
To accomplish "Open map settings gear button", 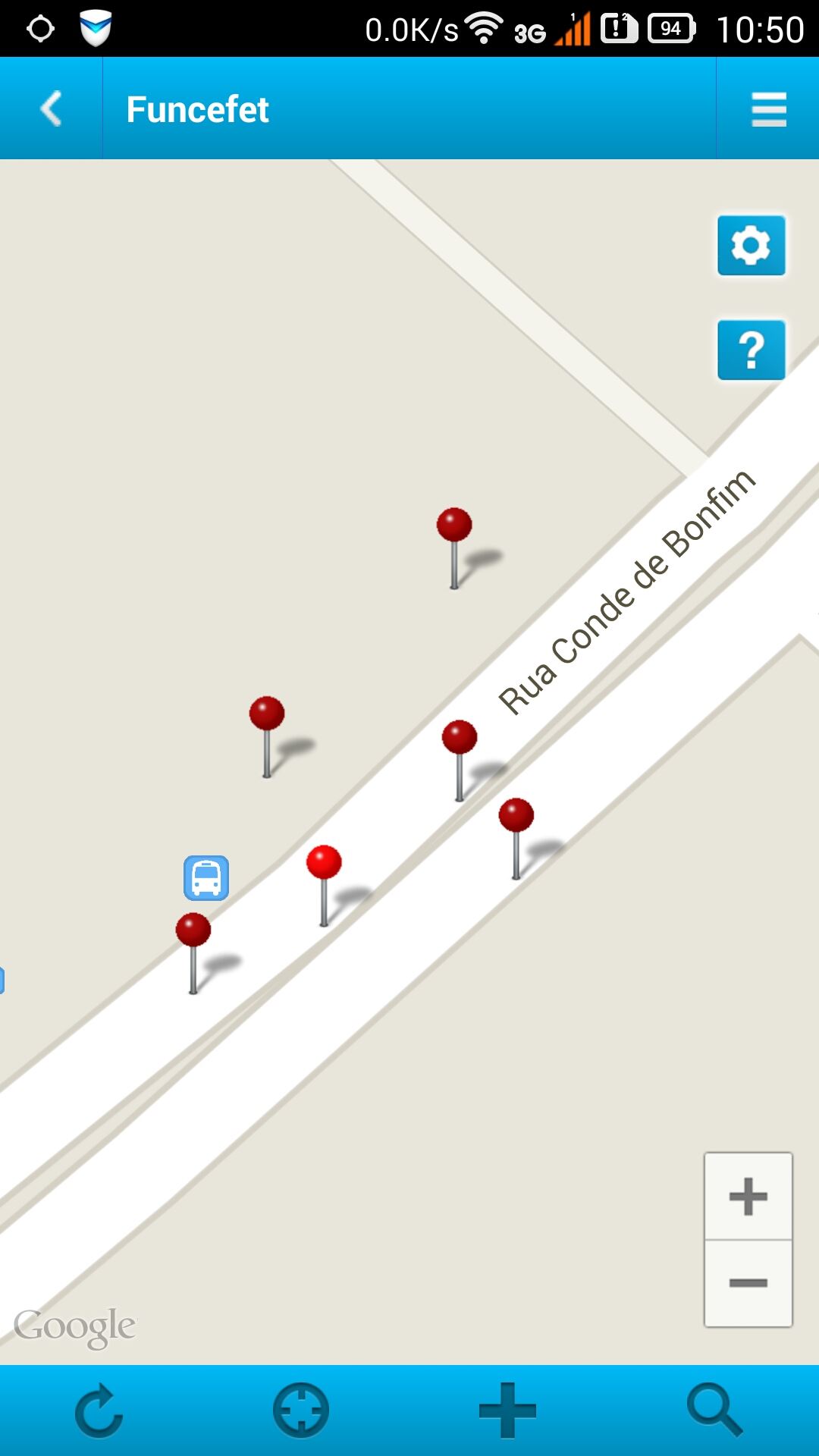I will click(x=751, y=245).
